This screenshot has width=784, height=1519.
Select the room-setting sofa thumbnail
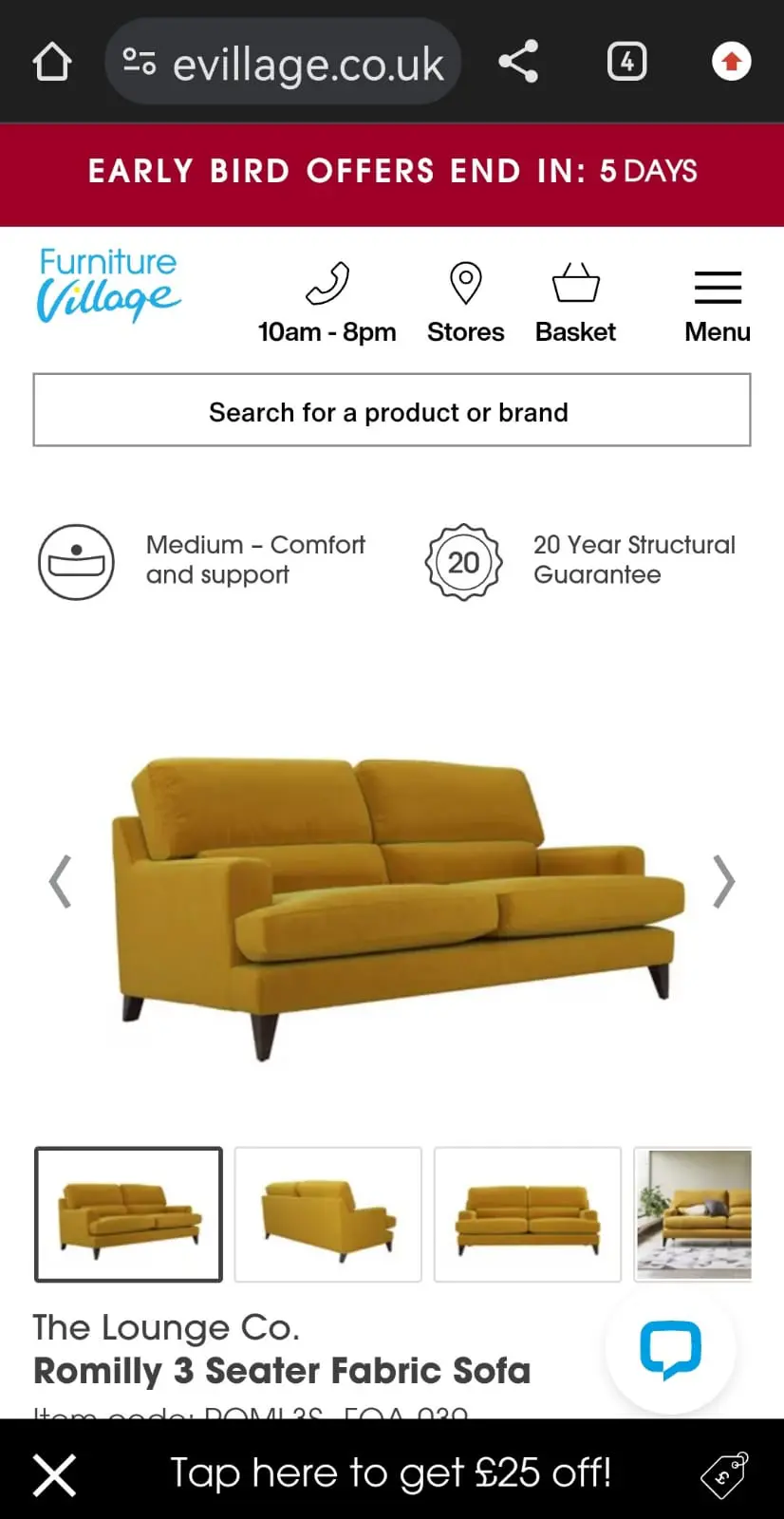click(x=693, y=1214)
